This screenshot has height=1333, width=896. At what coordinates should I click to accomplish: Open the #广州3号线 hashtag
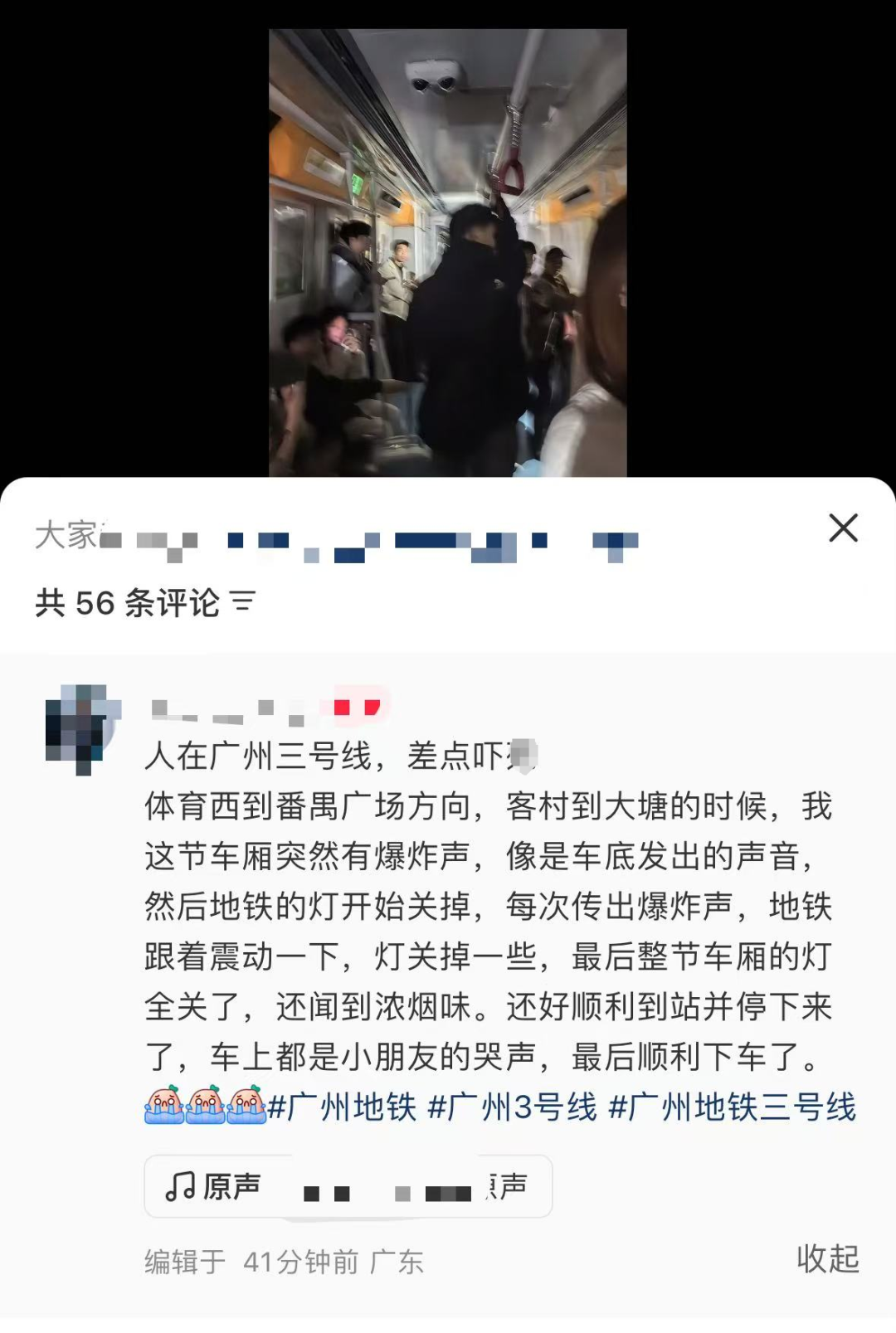512,1107
